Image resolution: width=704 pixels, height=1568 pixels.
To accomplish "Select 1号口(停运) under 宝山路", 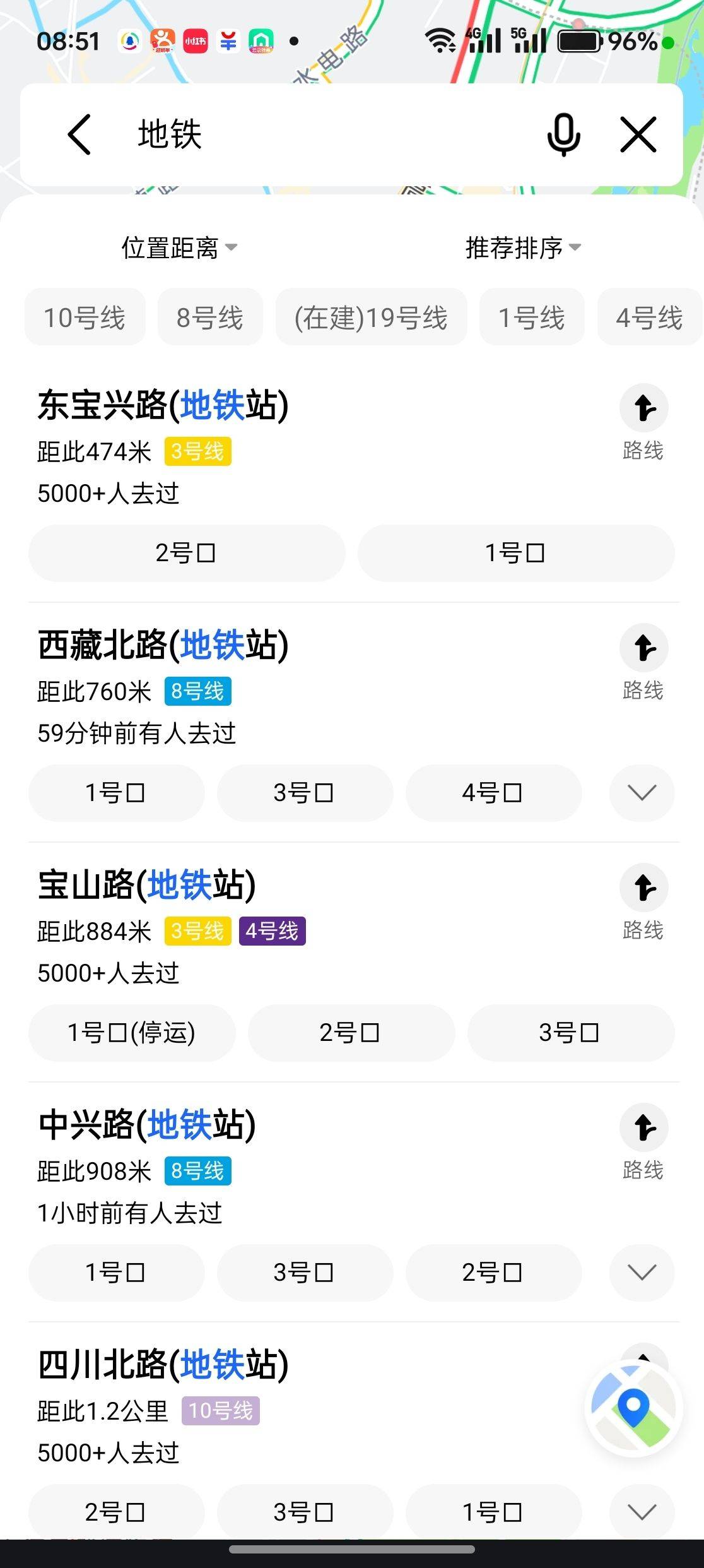I will click(132, 1033).
